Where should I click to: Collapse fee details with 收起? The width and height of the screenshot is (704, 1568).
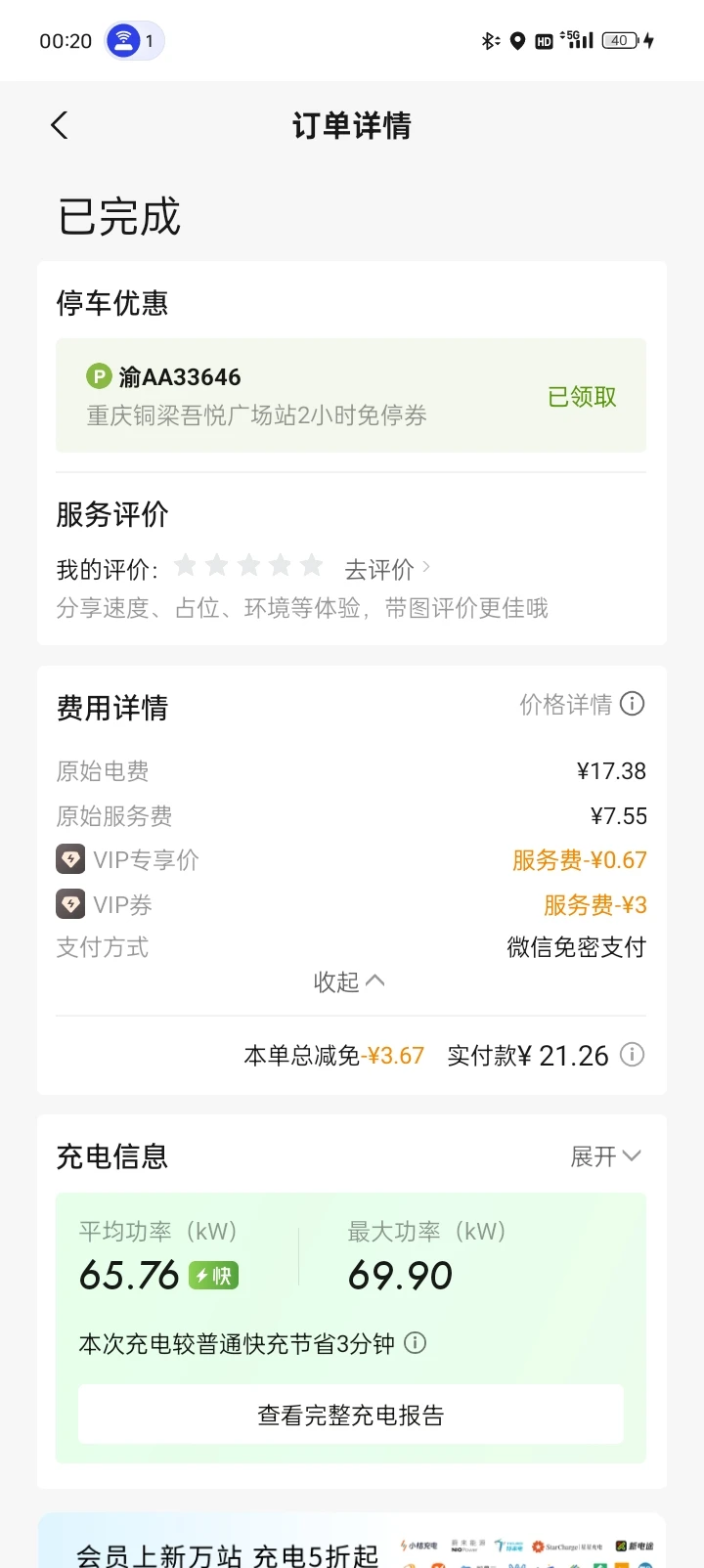pos(349,981)
